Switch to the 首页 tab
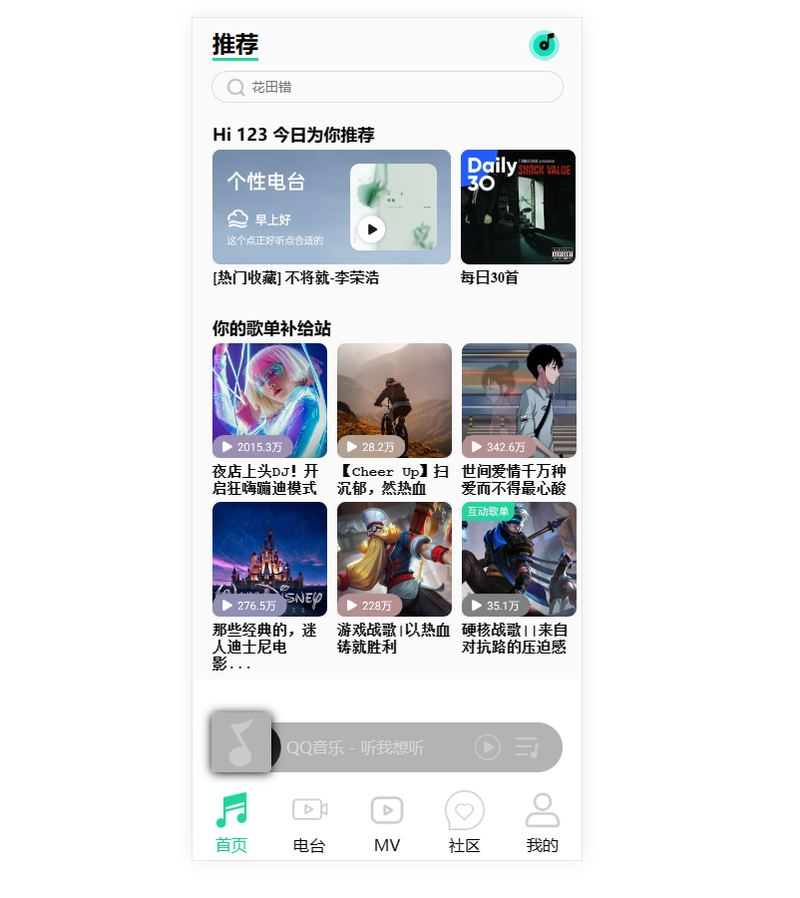Viewport: 800px width, 898px height. coord(231,822)
